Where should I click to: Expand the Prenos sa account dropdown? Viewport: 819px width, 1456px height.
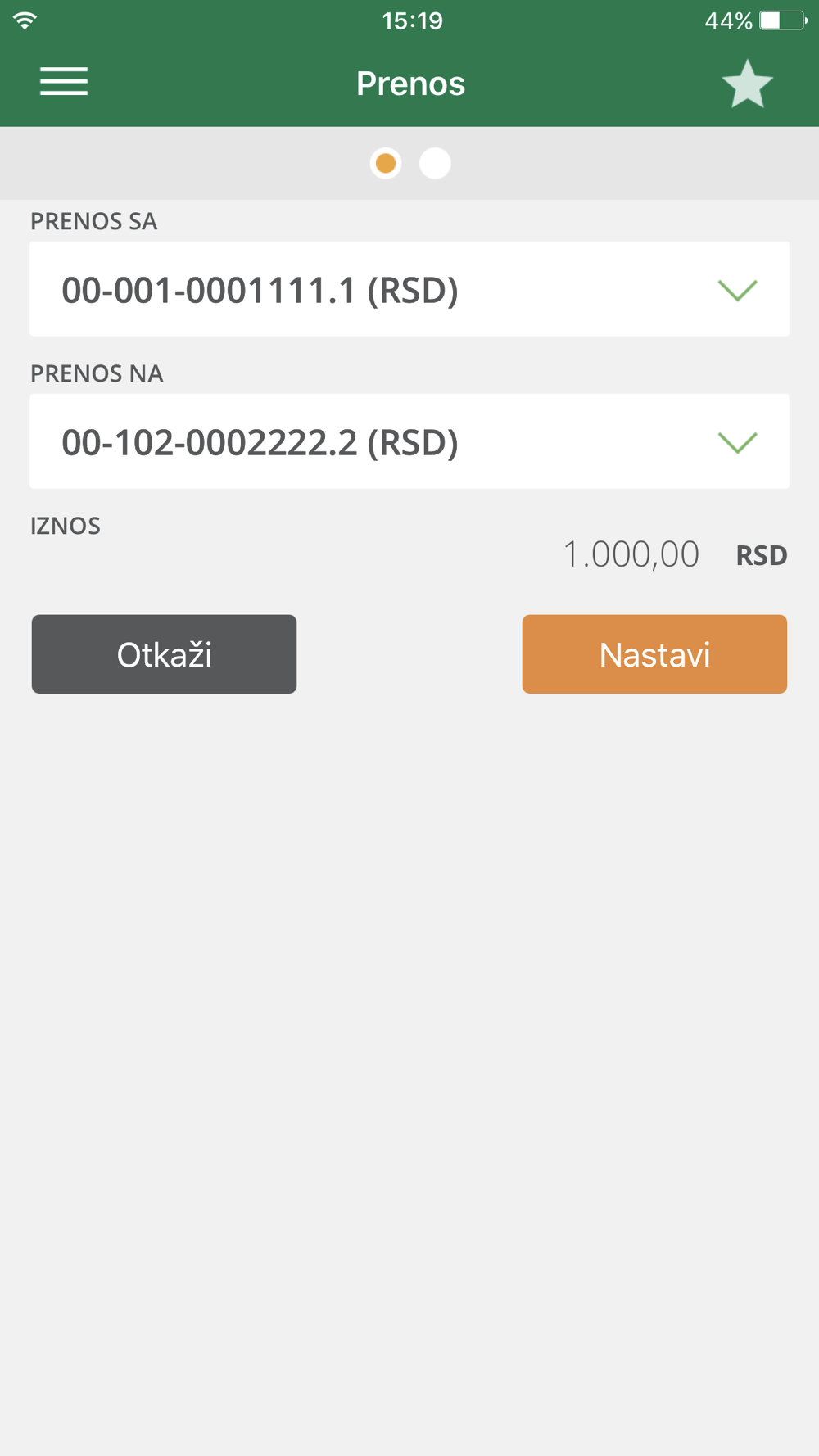[x=409, y=289]
